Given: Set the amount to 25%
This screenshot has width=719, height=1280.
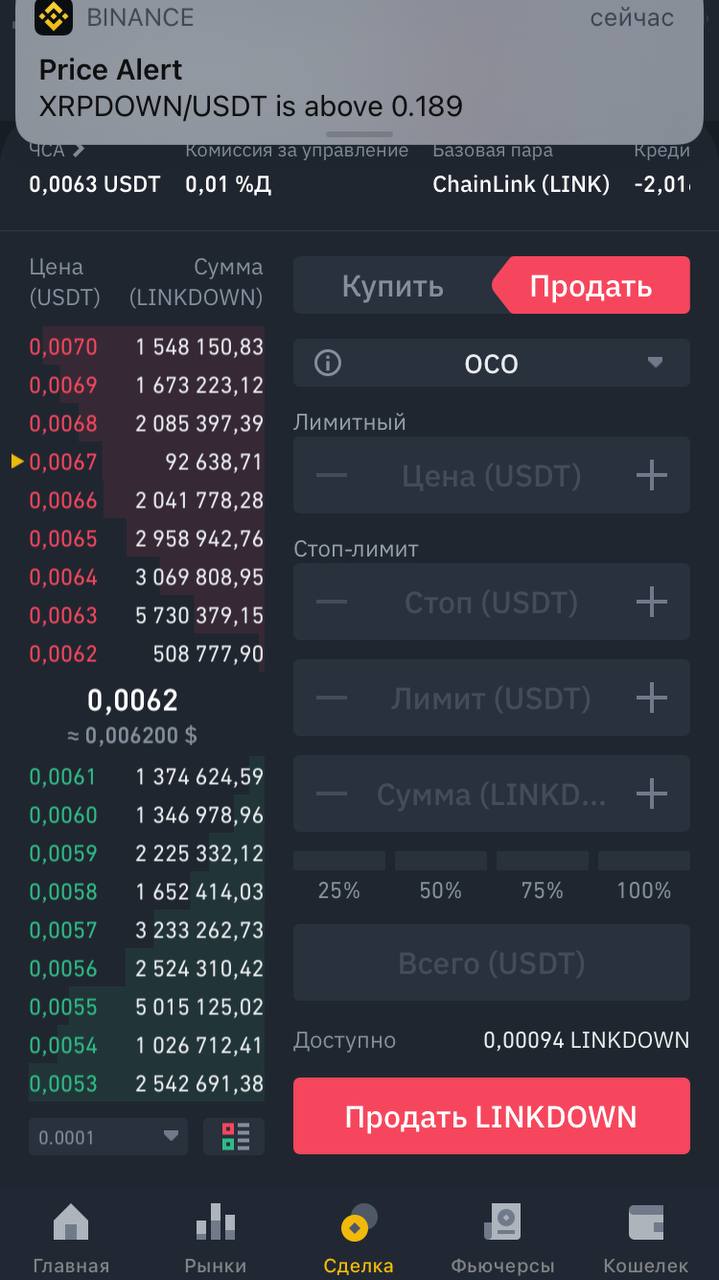Looking at the screenshot, I should coord(339,877).
